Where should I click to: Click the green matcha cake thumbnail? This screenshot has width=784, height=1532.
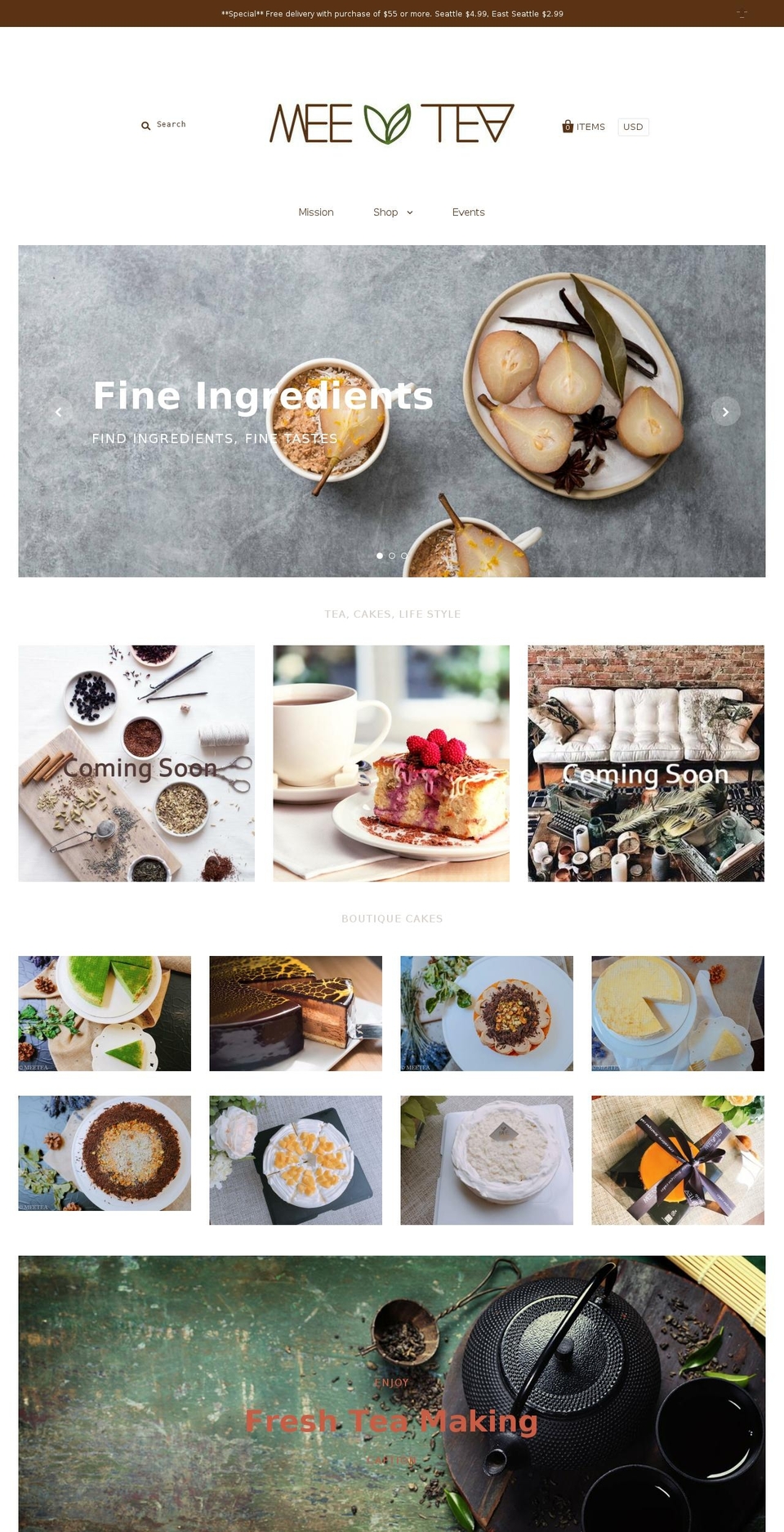pyautogui.click(x=104, y=1013)
